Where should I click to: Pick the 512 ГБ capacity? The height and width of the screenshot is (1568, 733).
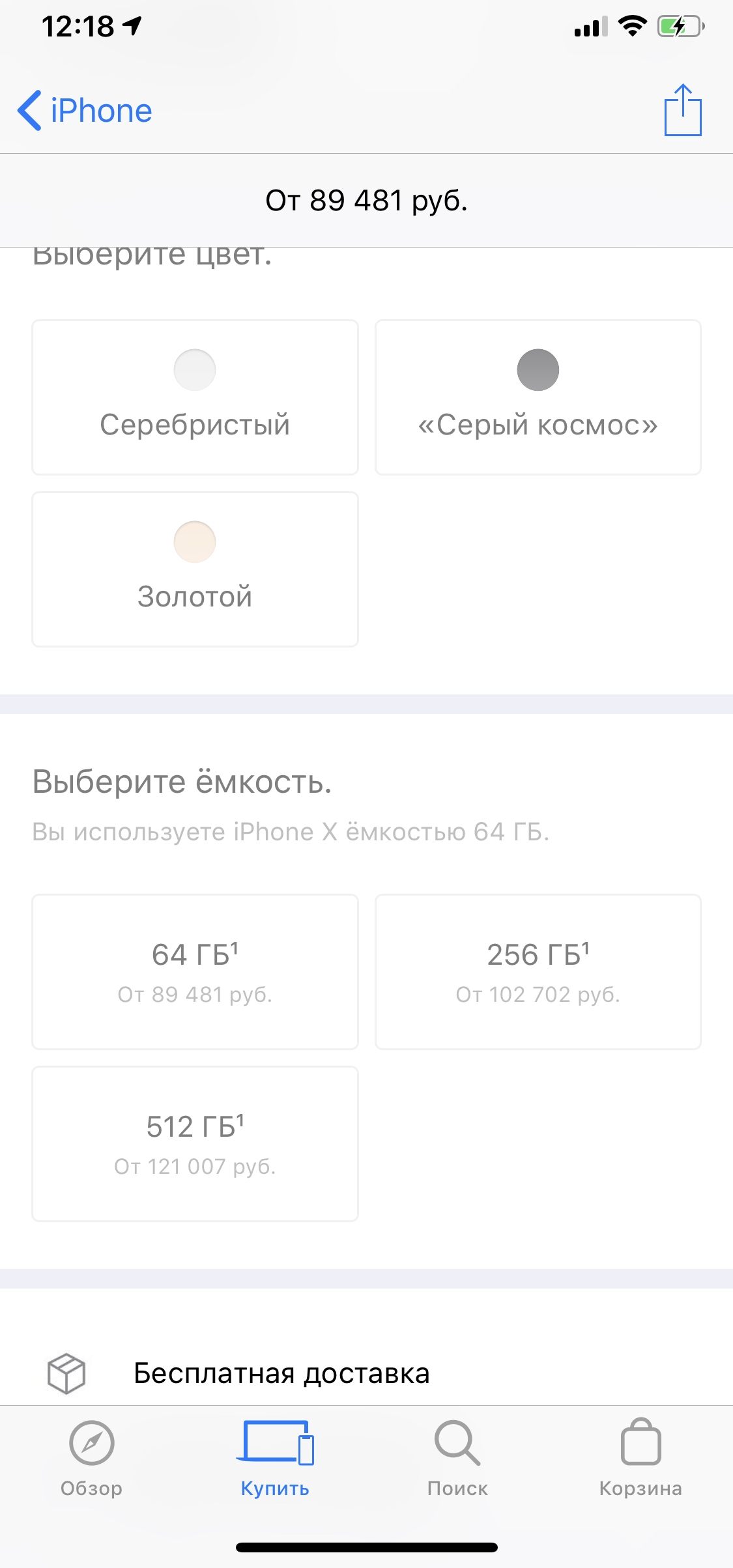(195, 1144)
